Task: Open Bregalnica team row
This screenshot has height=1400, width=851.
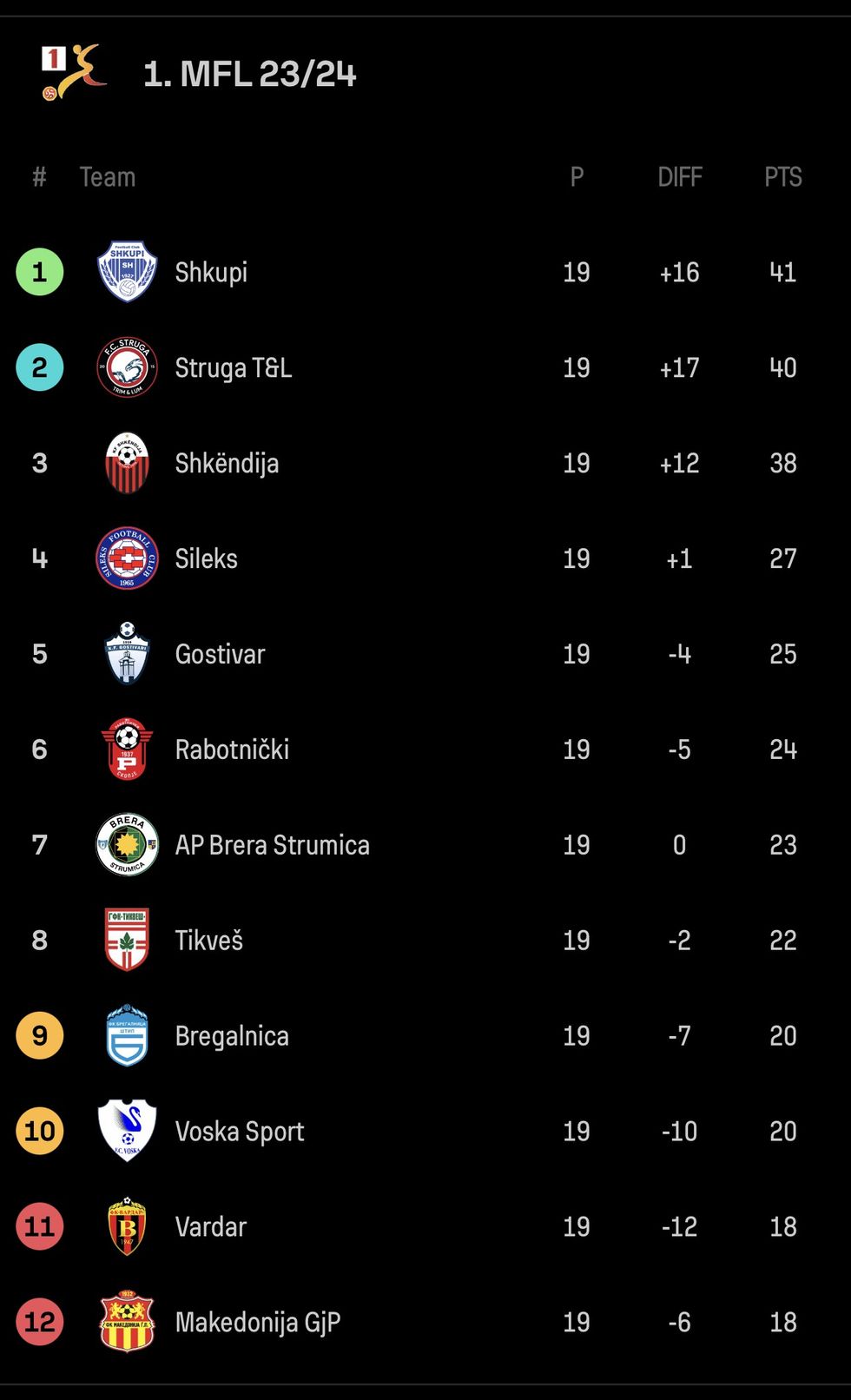Action: click(232, 1036)
